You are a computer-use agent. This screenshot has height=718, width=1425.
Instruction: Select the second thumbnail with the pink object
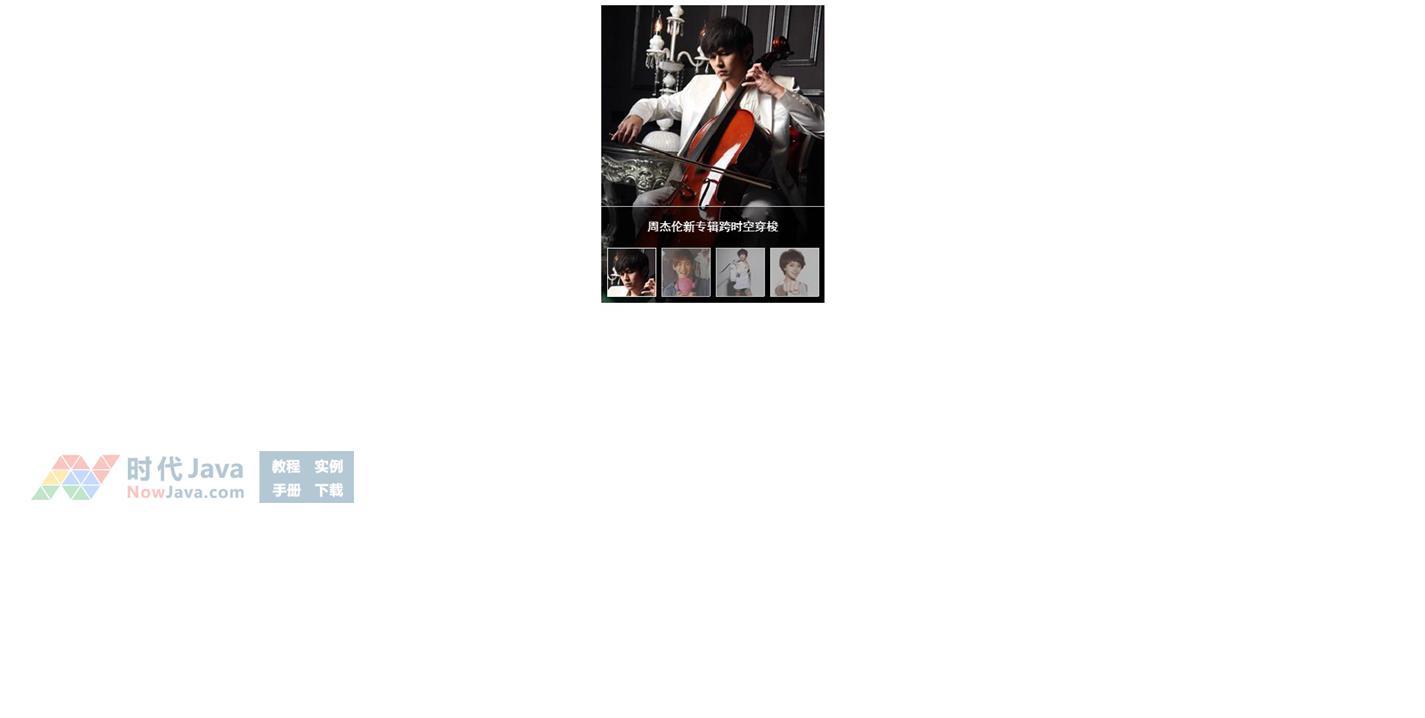pos(686,272)
